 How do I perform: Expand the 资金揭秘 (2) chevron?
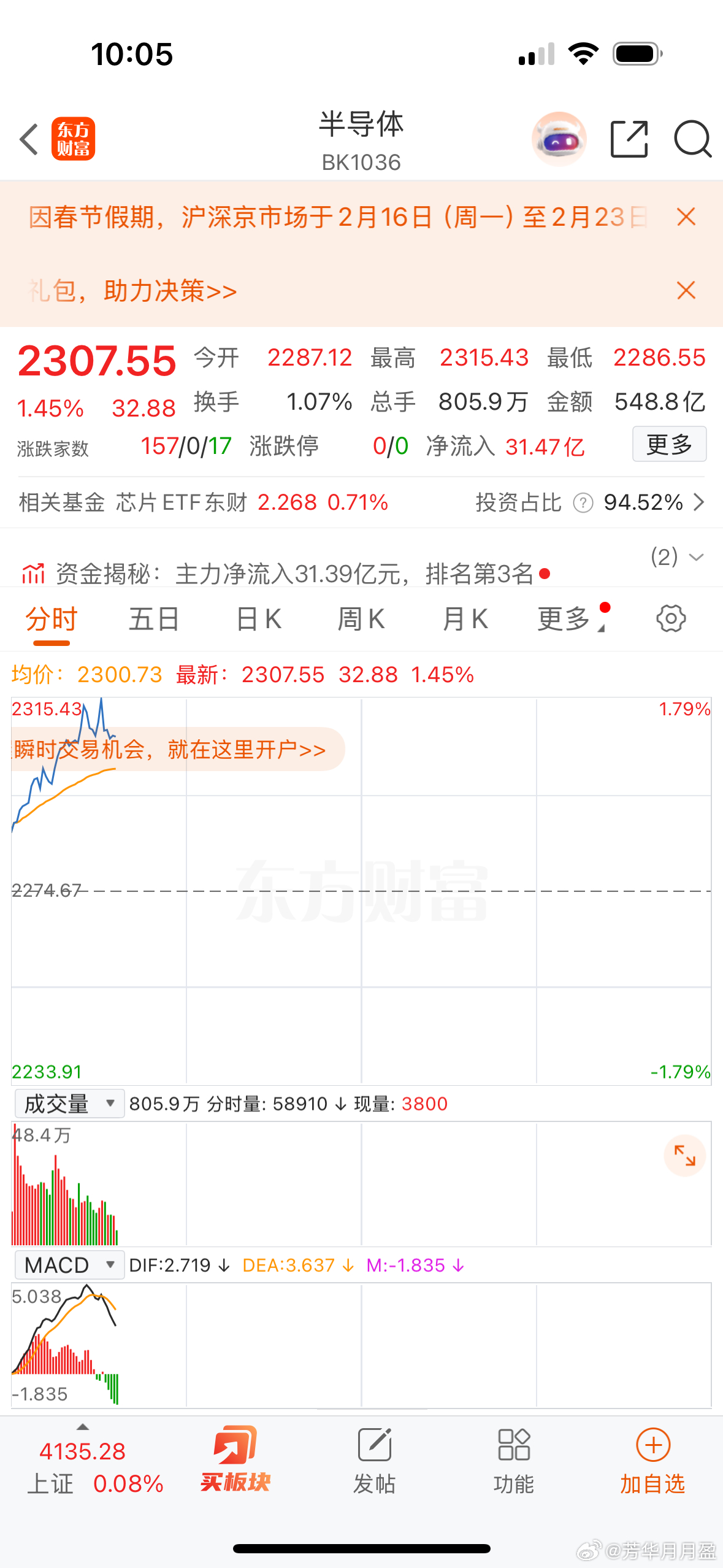pyautogui.click(x=696, y=558)
